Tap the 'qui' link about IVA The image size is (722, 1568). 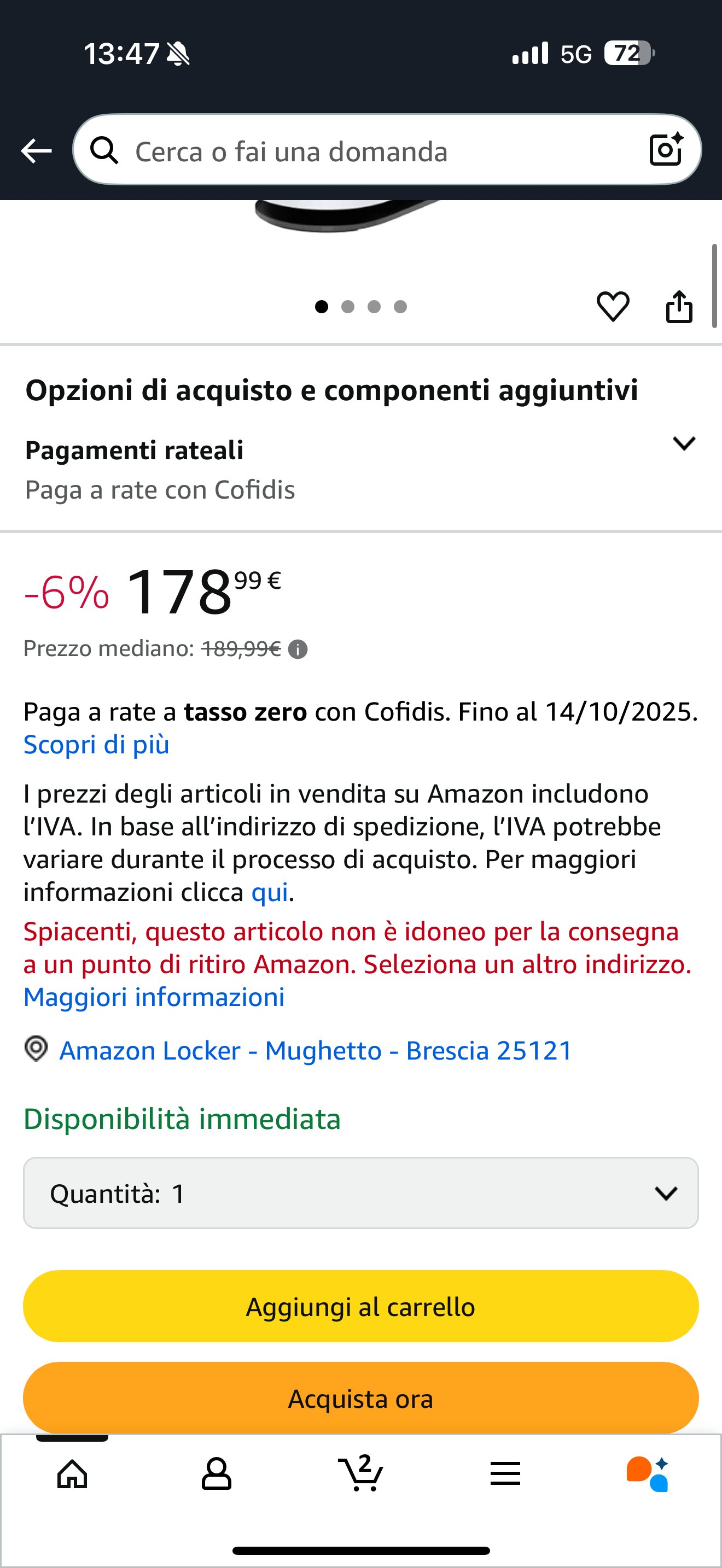pyautogui.click(x=270, y=892)
